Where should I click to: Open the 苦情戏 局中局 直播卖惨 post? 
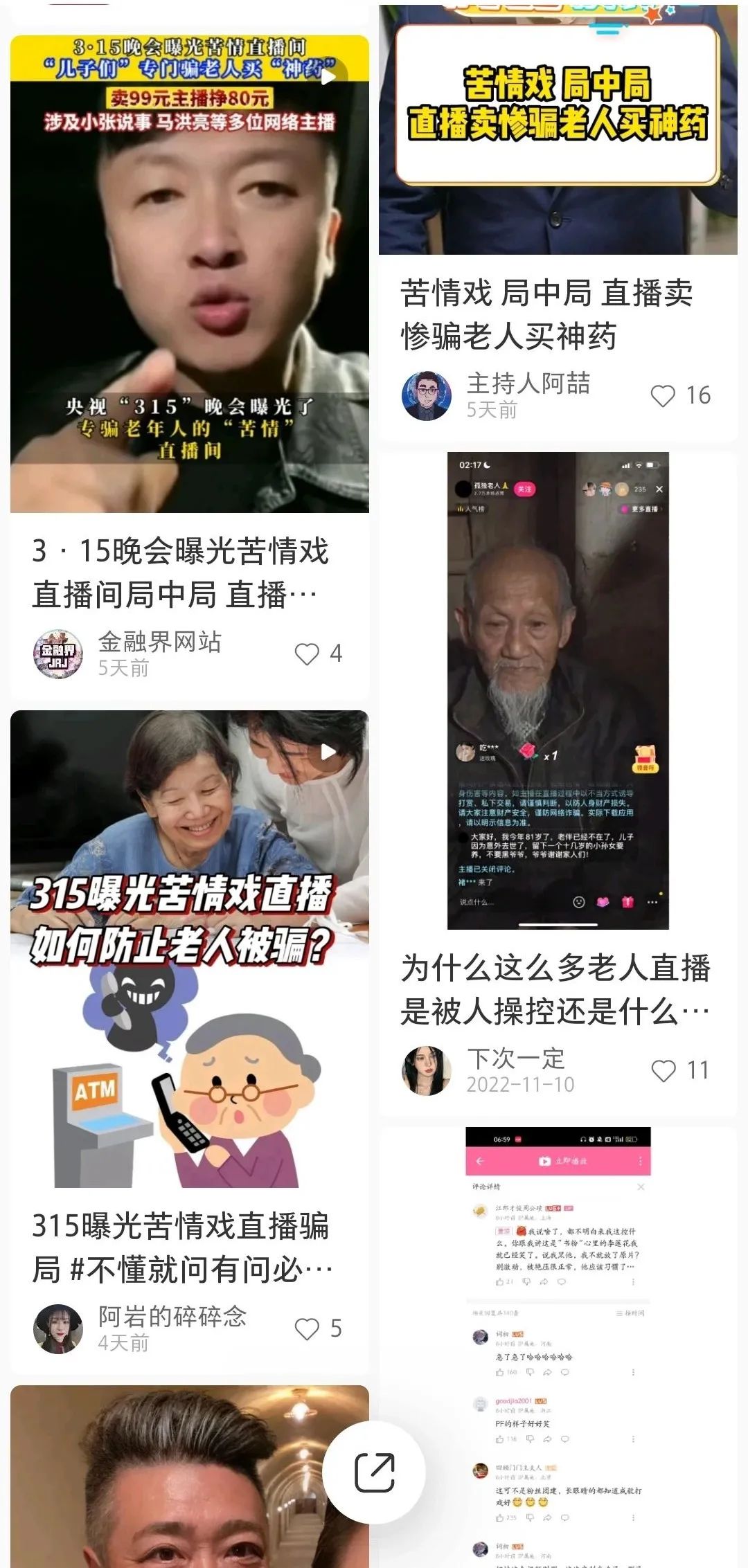point(558,138)
